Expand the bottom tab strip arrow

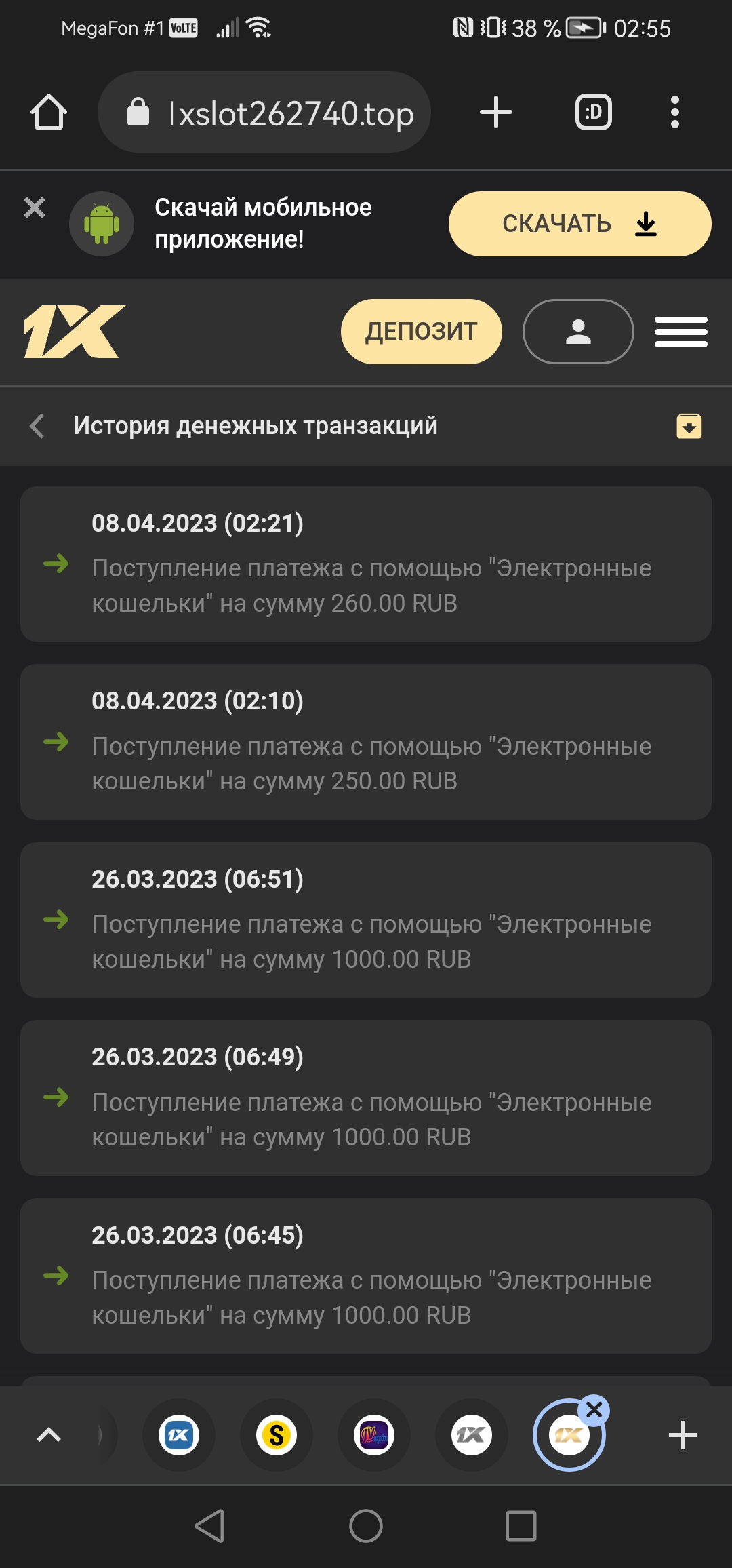(49, 1434)
